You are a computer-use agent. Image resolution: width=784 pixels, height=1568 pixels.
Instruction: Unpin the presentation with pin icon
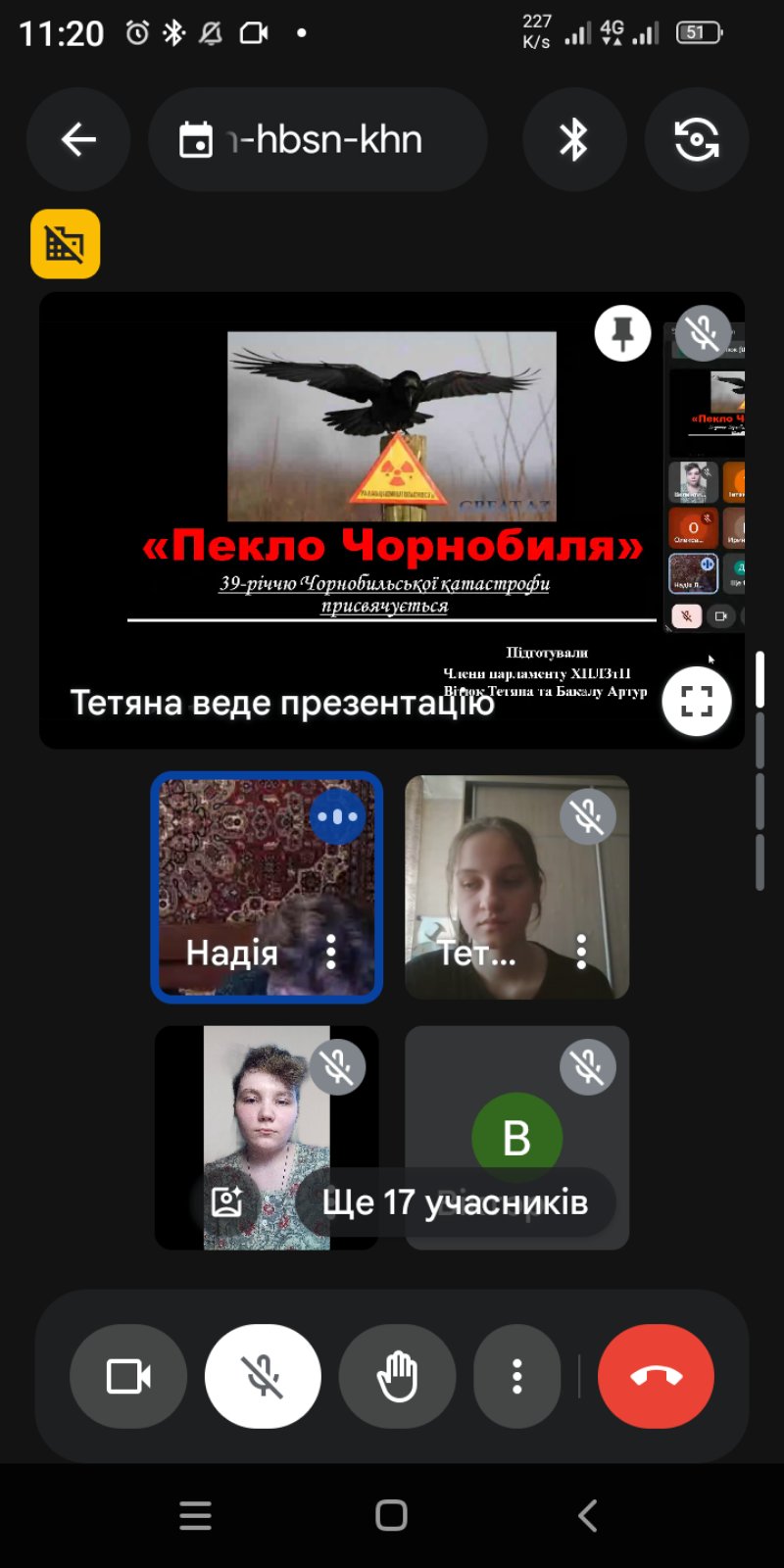coord(622,334)
